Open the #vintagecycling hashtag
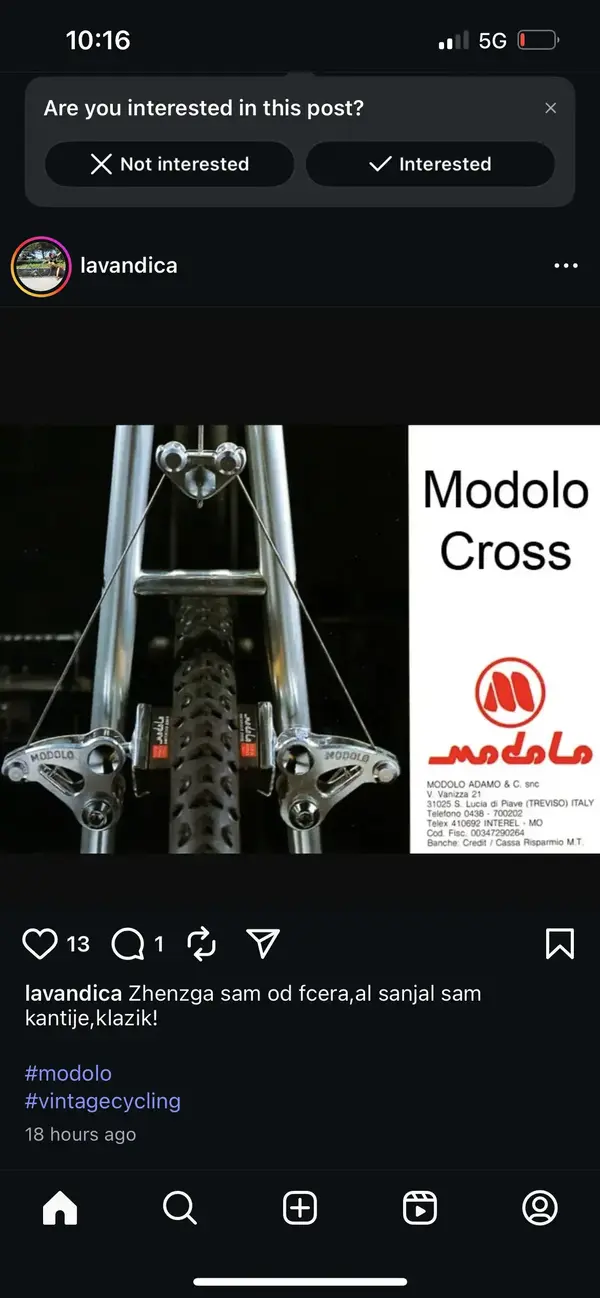 (102, 1101)
